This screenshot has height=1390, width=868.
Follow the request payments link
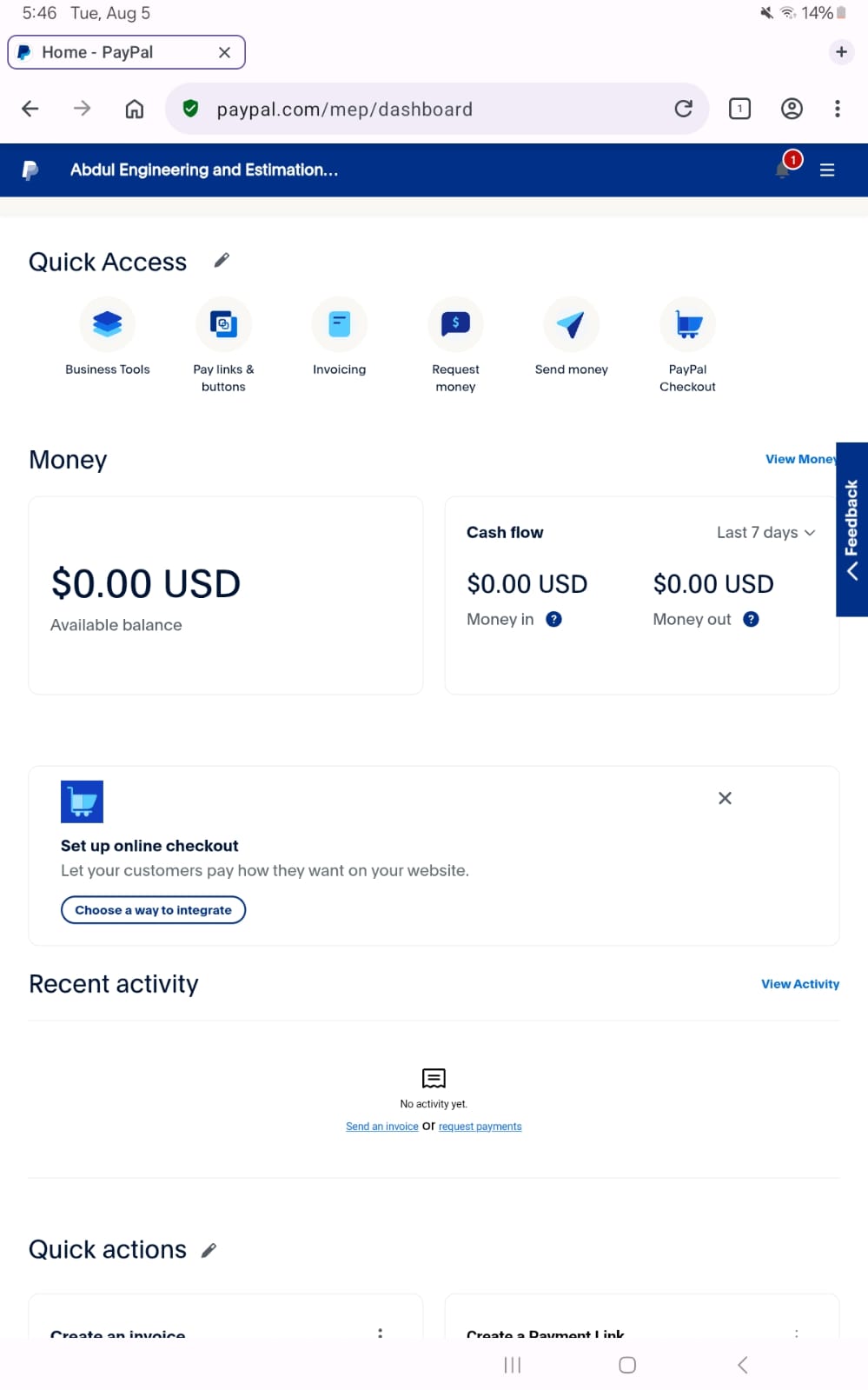point(480,1127)
